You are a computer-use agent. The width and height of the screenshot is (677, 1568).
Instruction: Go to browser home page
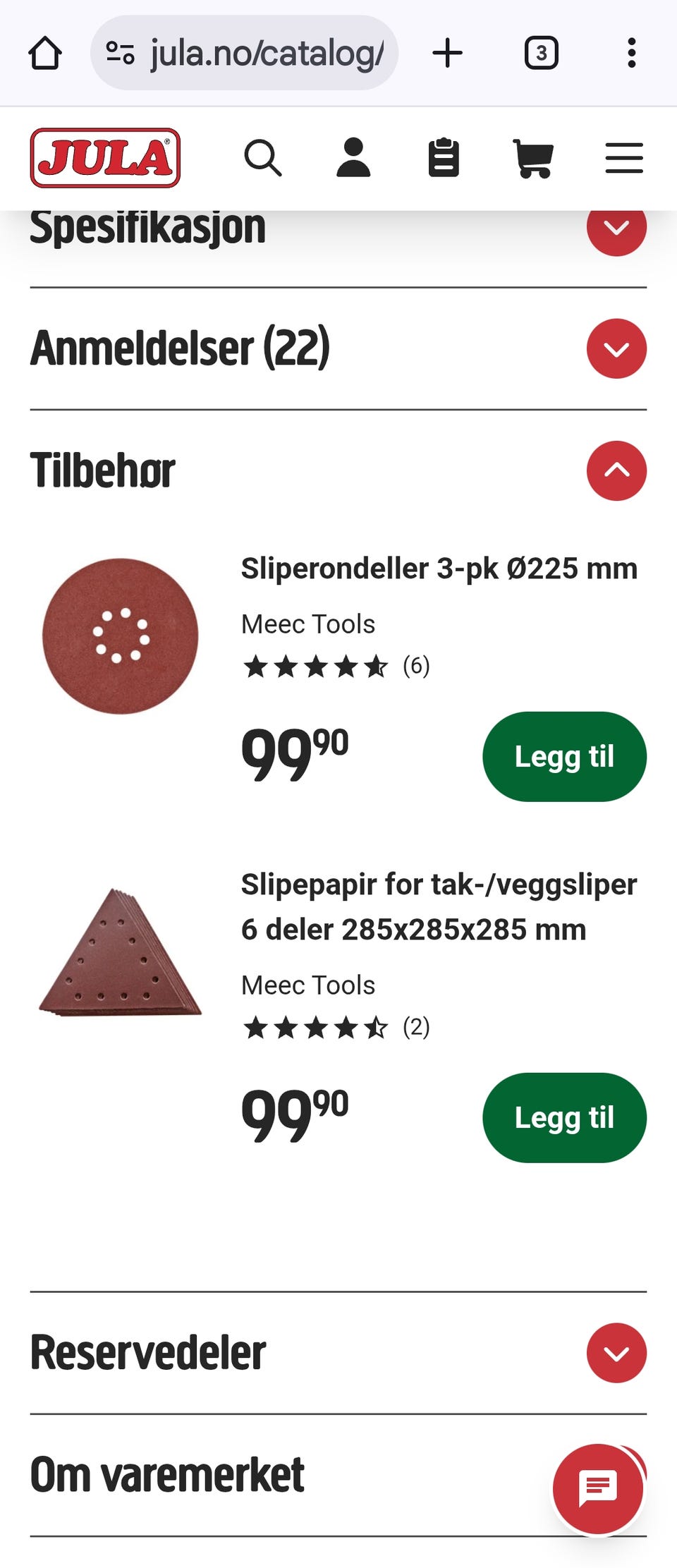pos(45,53)
